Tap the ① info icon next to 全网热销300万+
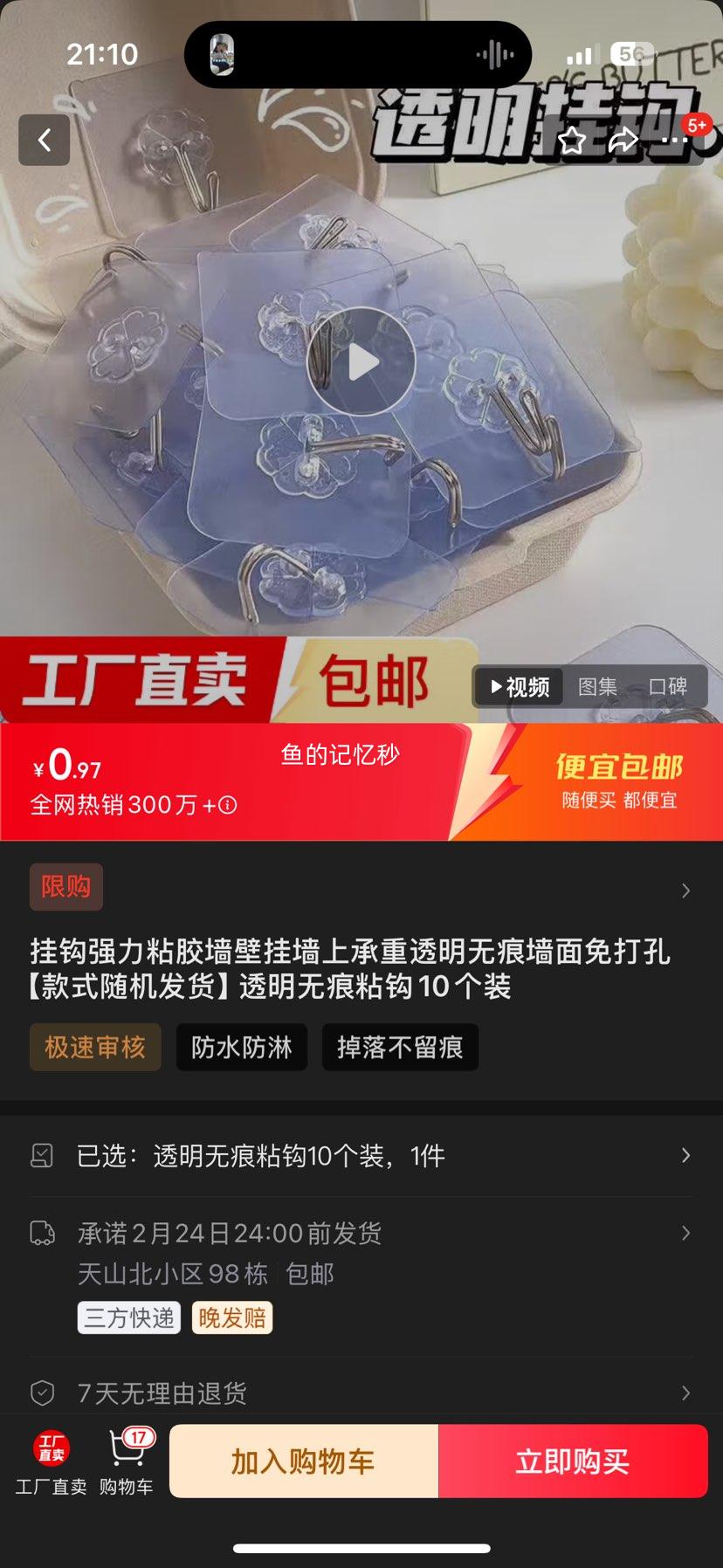 (228, 805)
